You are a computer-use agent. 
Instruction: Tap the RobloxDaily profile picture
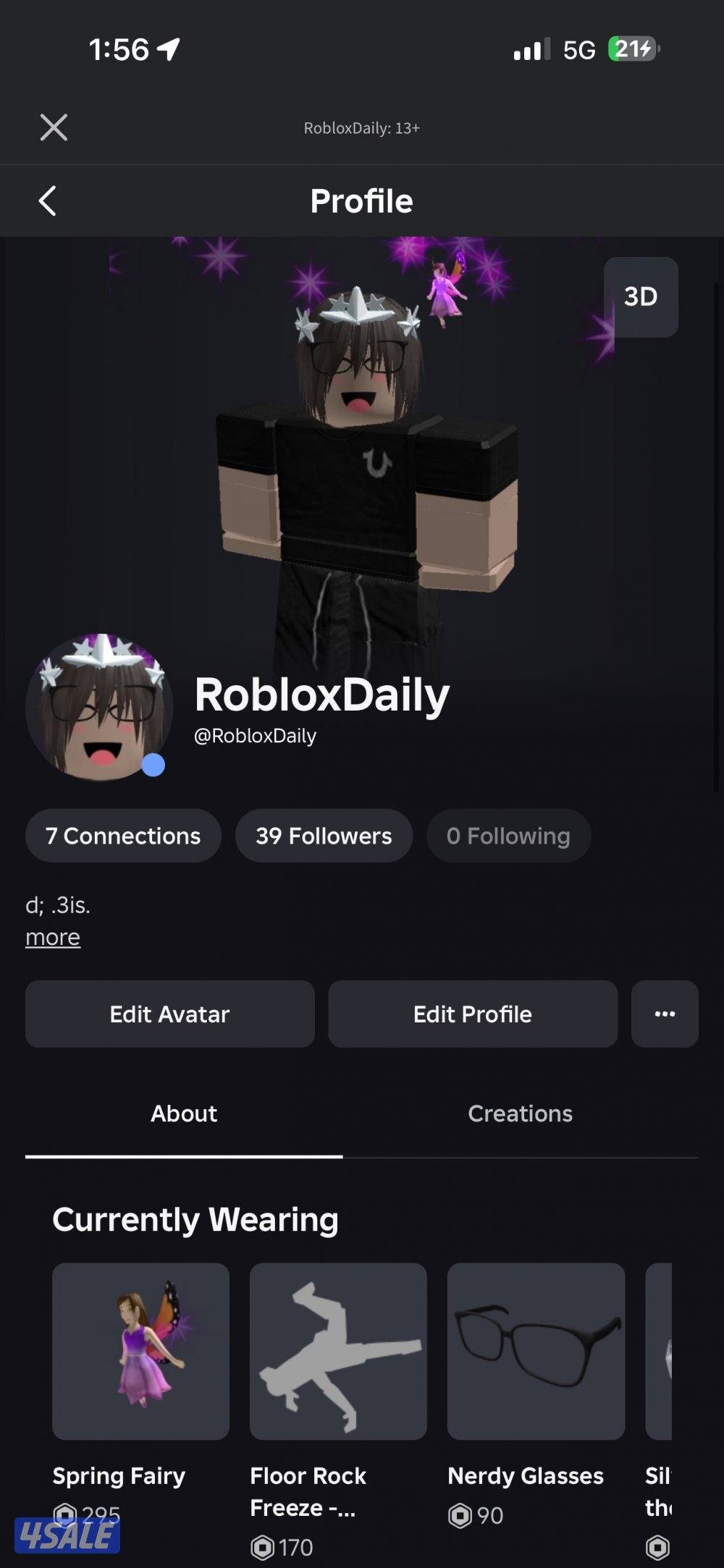[x=99, y=708]
